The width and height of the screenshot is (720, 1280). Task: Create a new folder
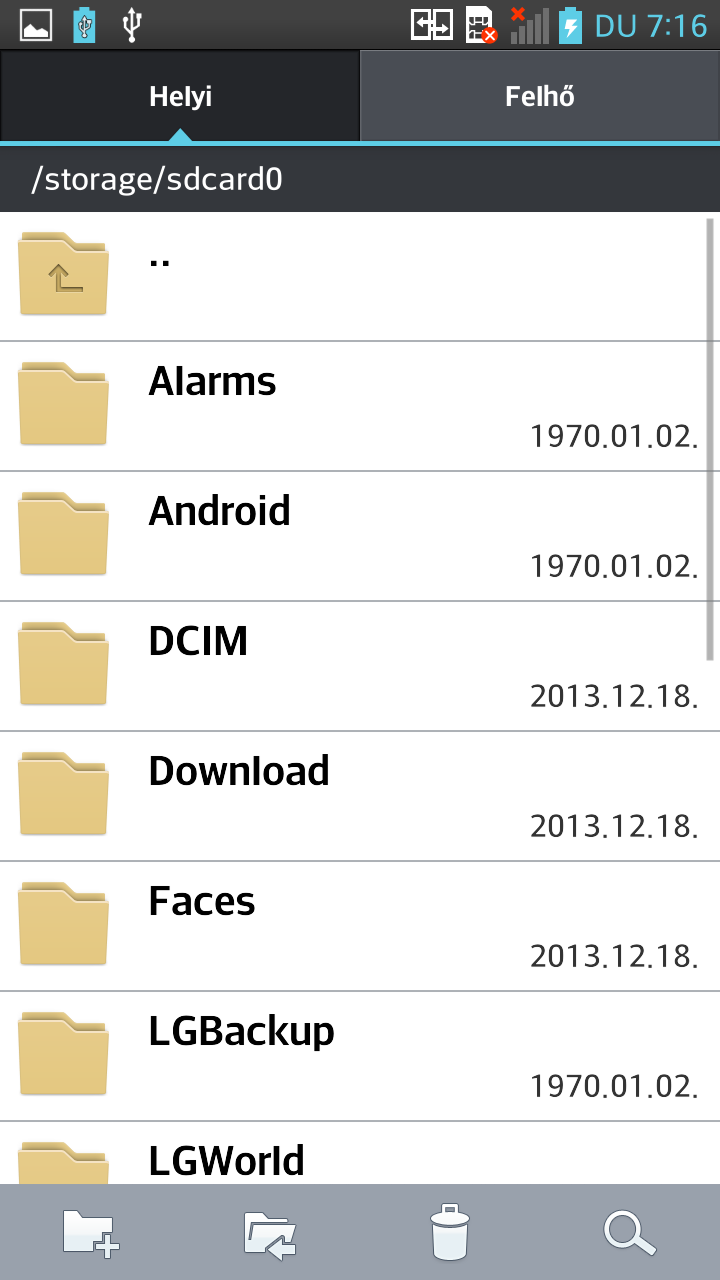click(x=90, y=1232)
